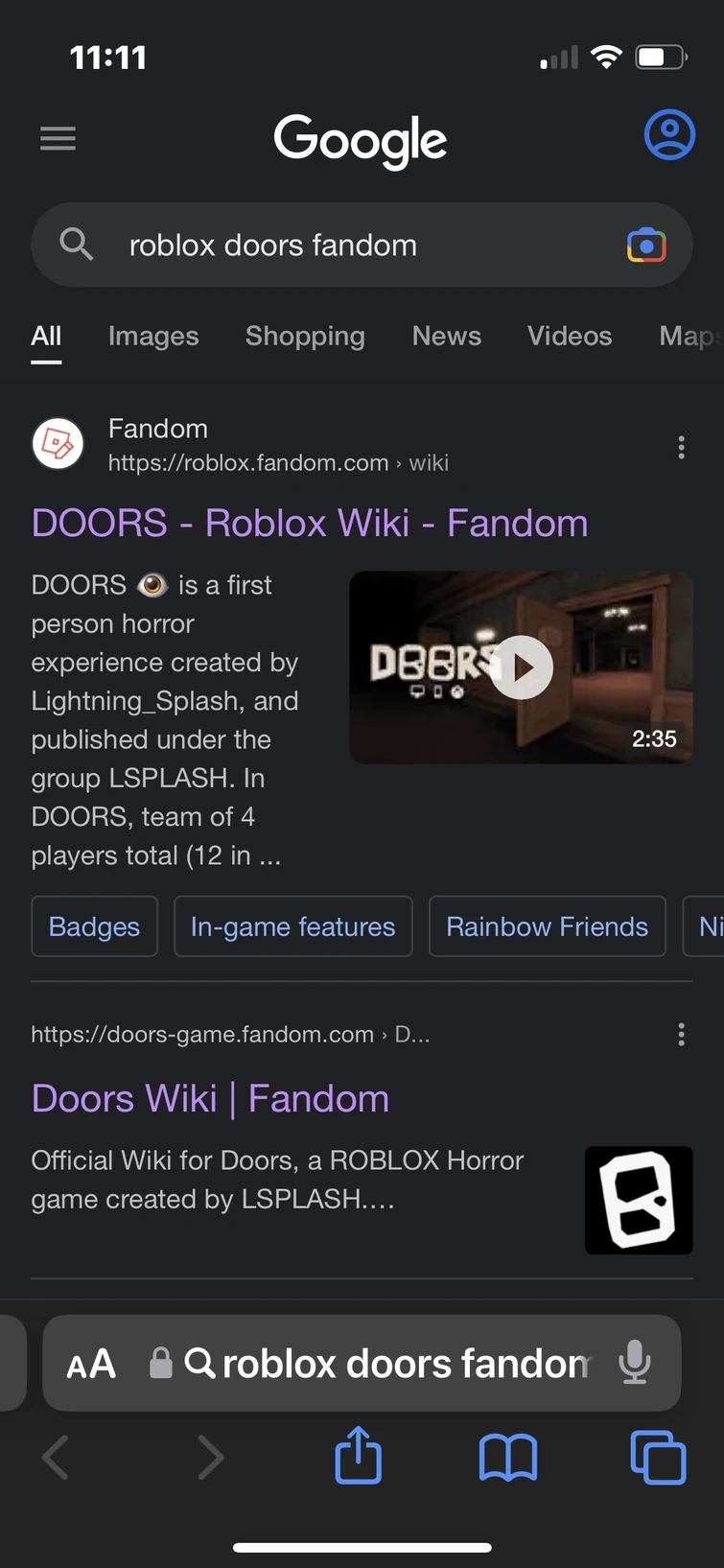The width and height of the screenshot is (724, 1568).
Task: Switch to the News tab
Action: 446,336
